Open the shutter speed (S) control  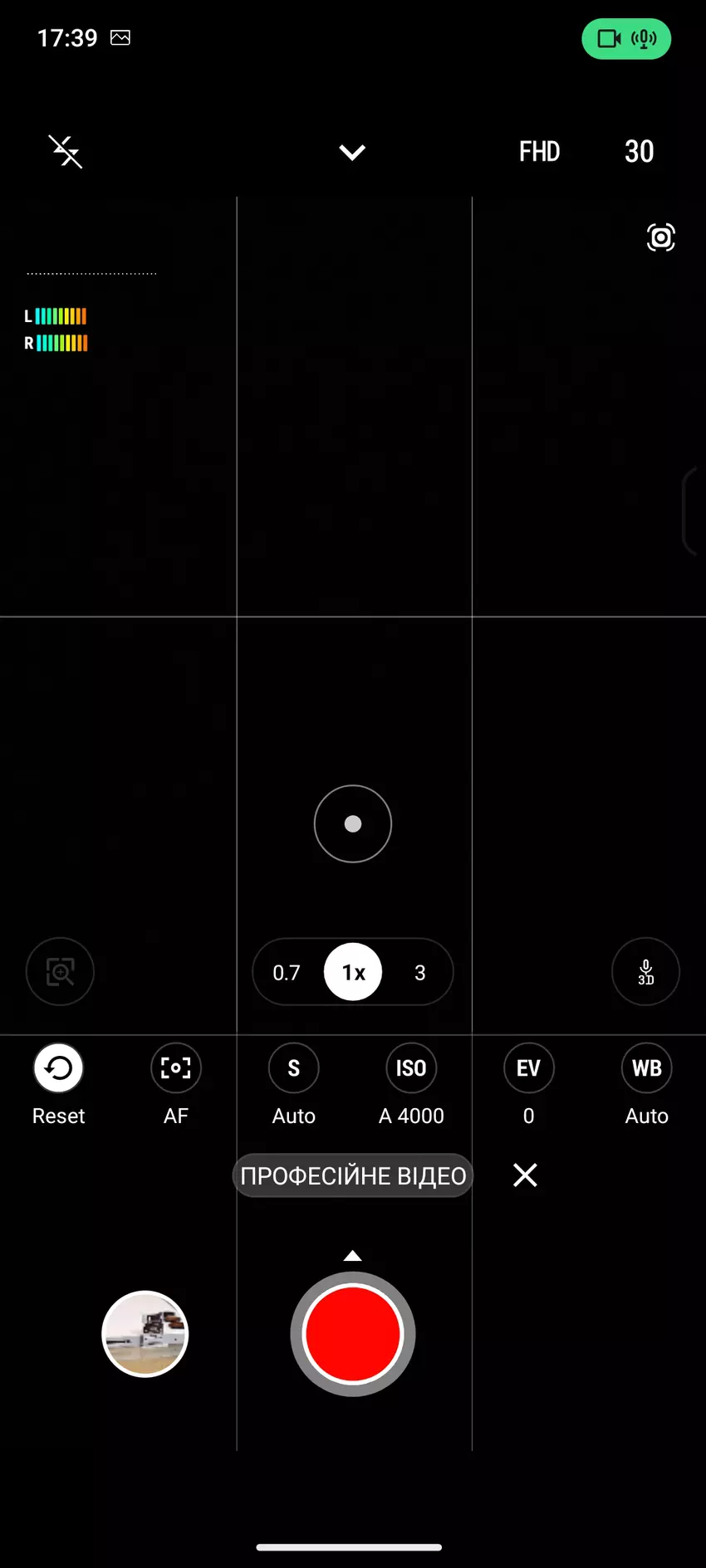[293, 1068]
